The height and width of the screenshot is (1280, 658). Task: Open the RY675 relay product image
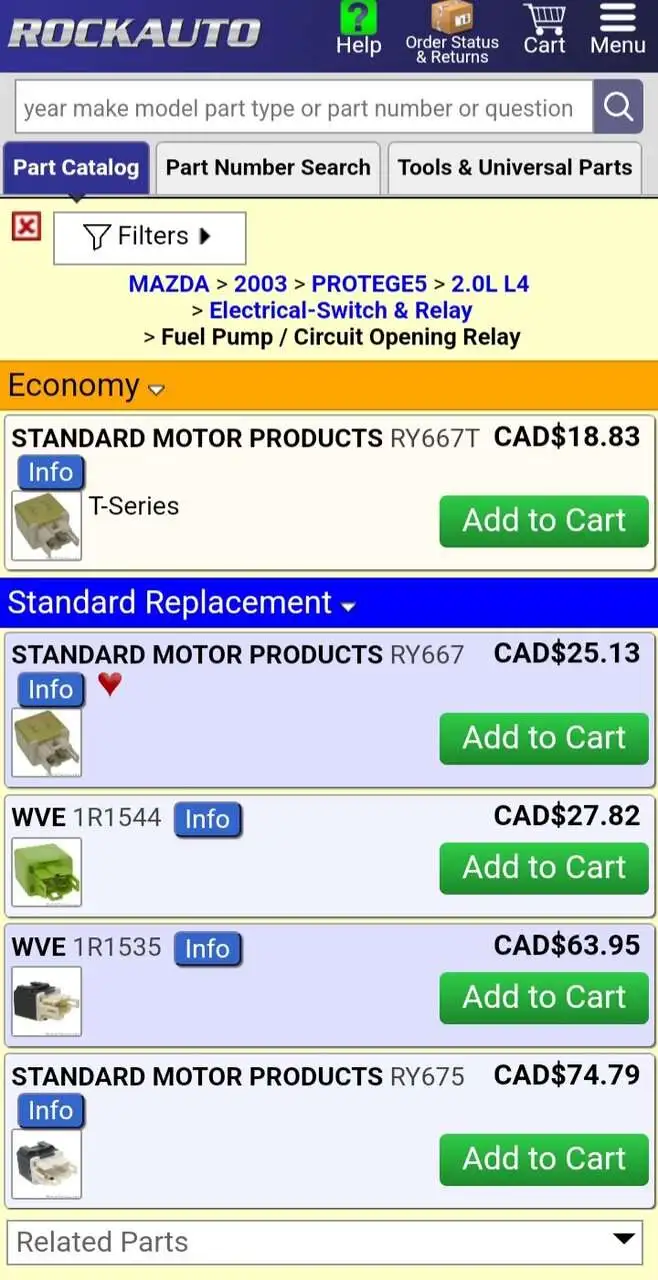pyautogui.click(x=47, y=1163)
